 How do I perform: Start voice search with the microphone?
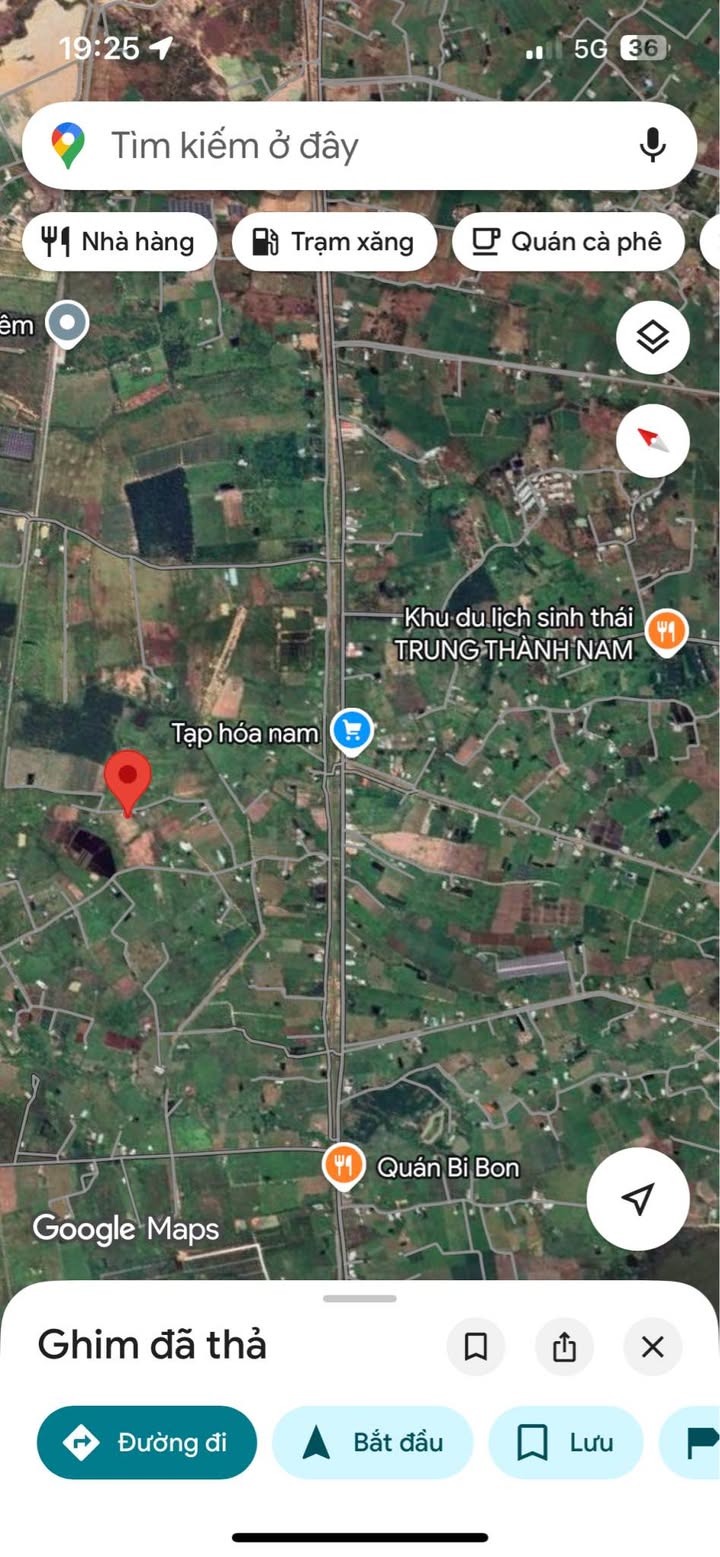pyautogui.click(x=652, y=146)
